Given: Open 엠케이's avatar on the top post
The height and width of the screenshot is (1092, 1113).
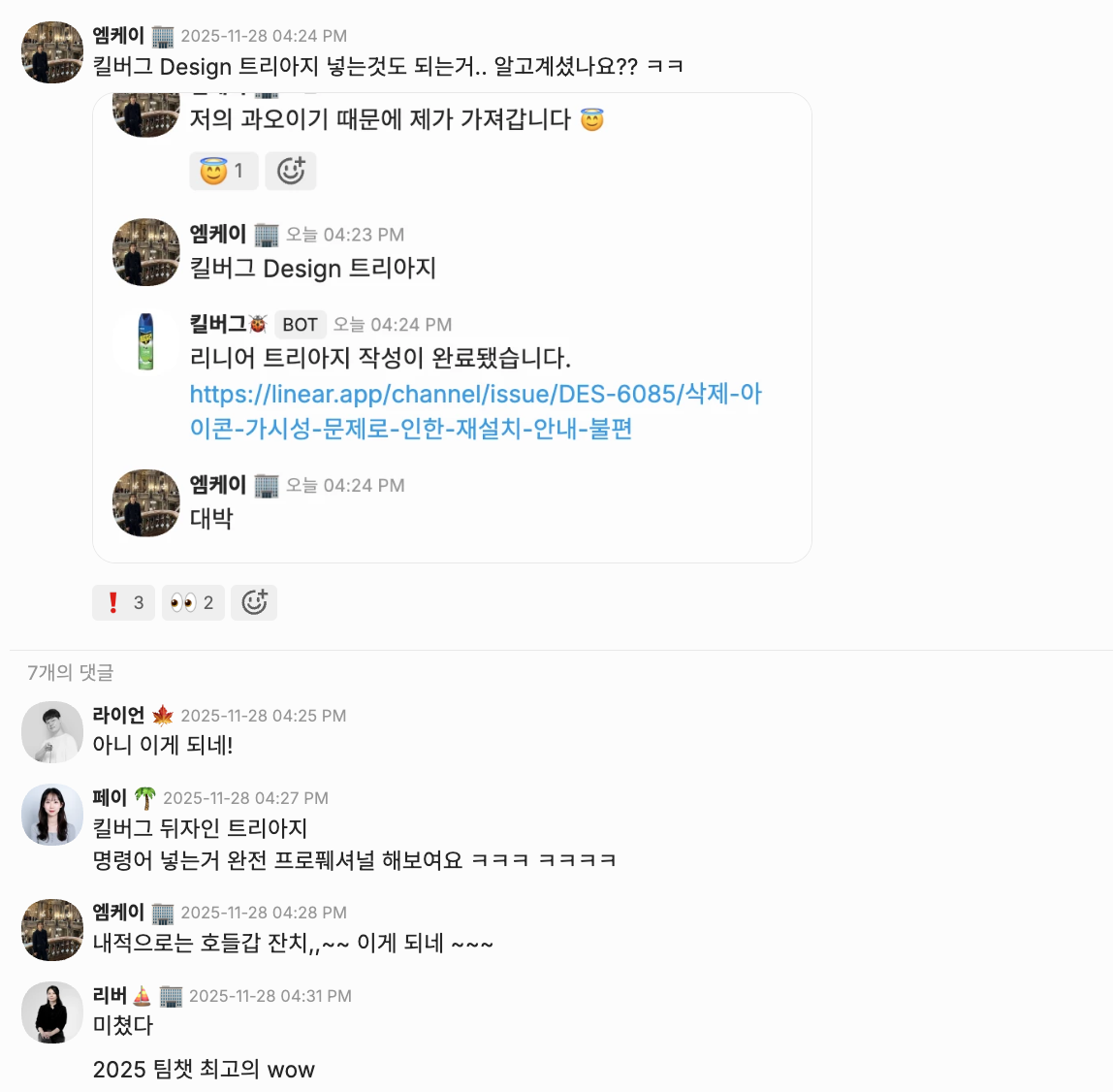Looking at the screenshot, I should coord(52,52).
